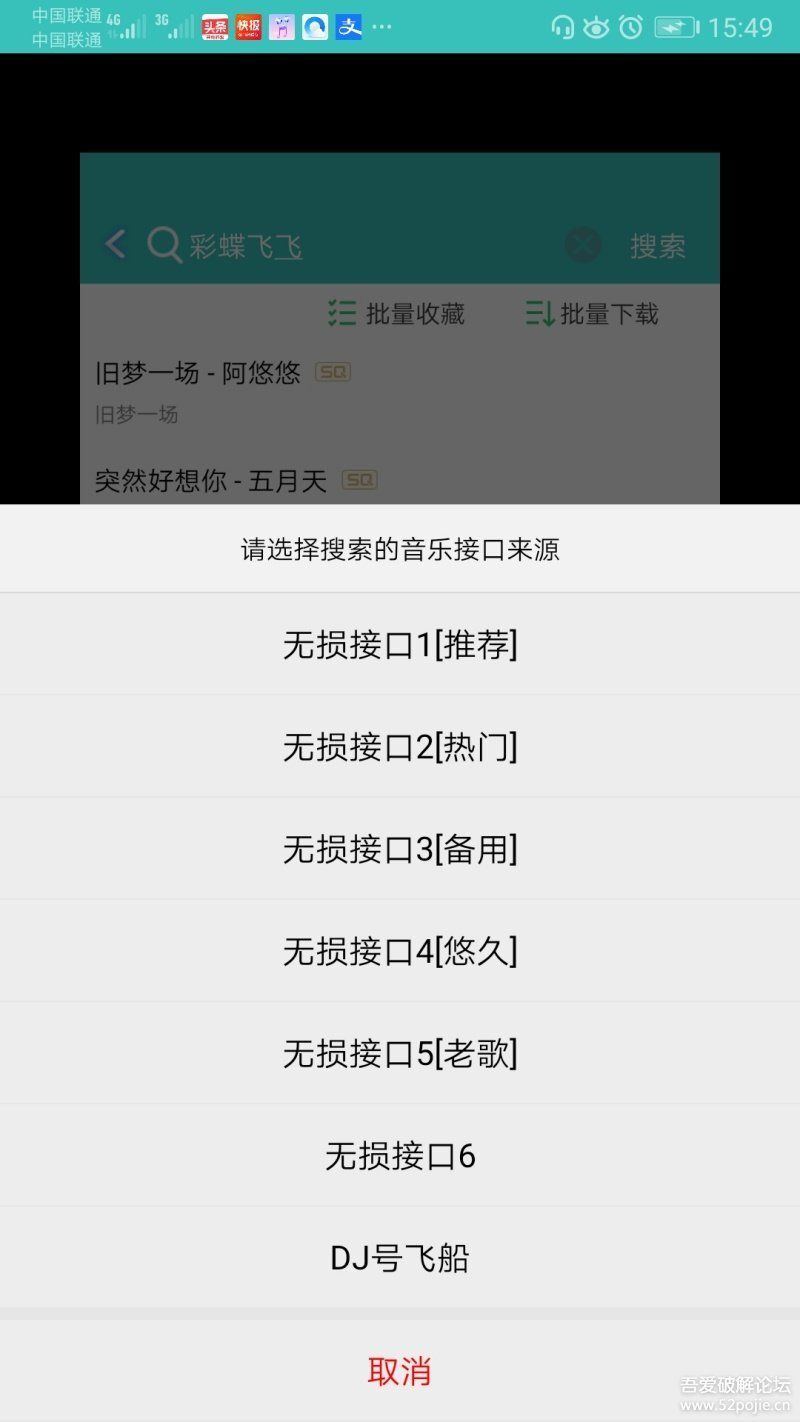Expand the overflow dots in the status bar
800x1422 pixels.
[380, 27]
